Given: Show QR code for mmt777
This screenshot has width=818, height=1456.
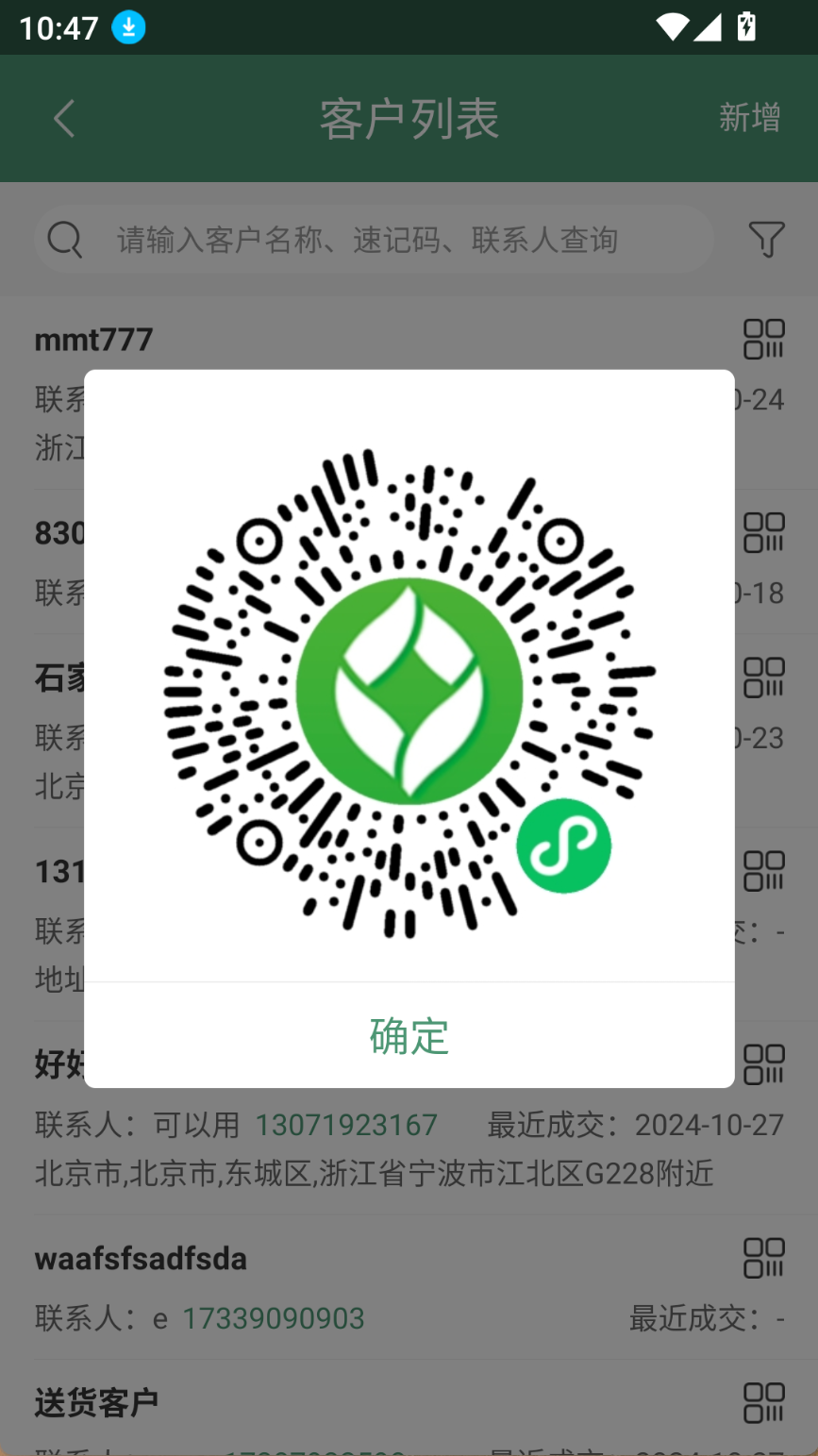Looking at the screenshot, I should click(x=763, y=339).
